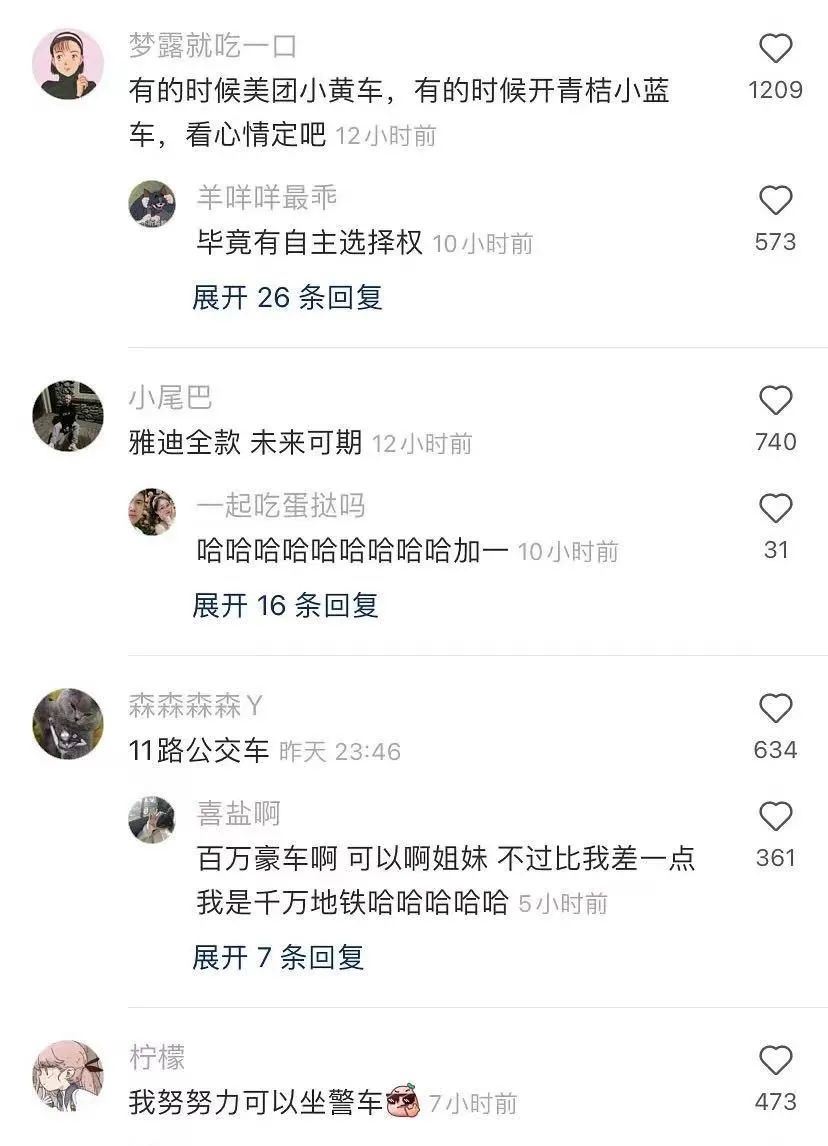Open 一起吃蛋挞吗's avatar
The image size is (828, 1146).
tap(152, 512)
